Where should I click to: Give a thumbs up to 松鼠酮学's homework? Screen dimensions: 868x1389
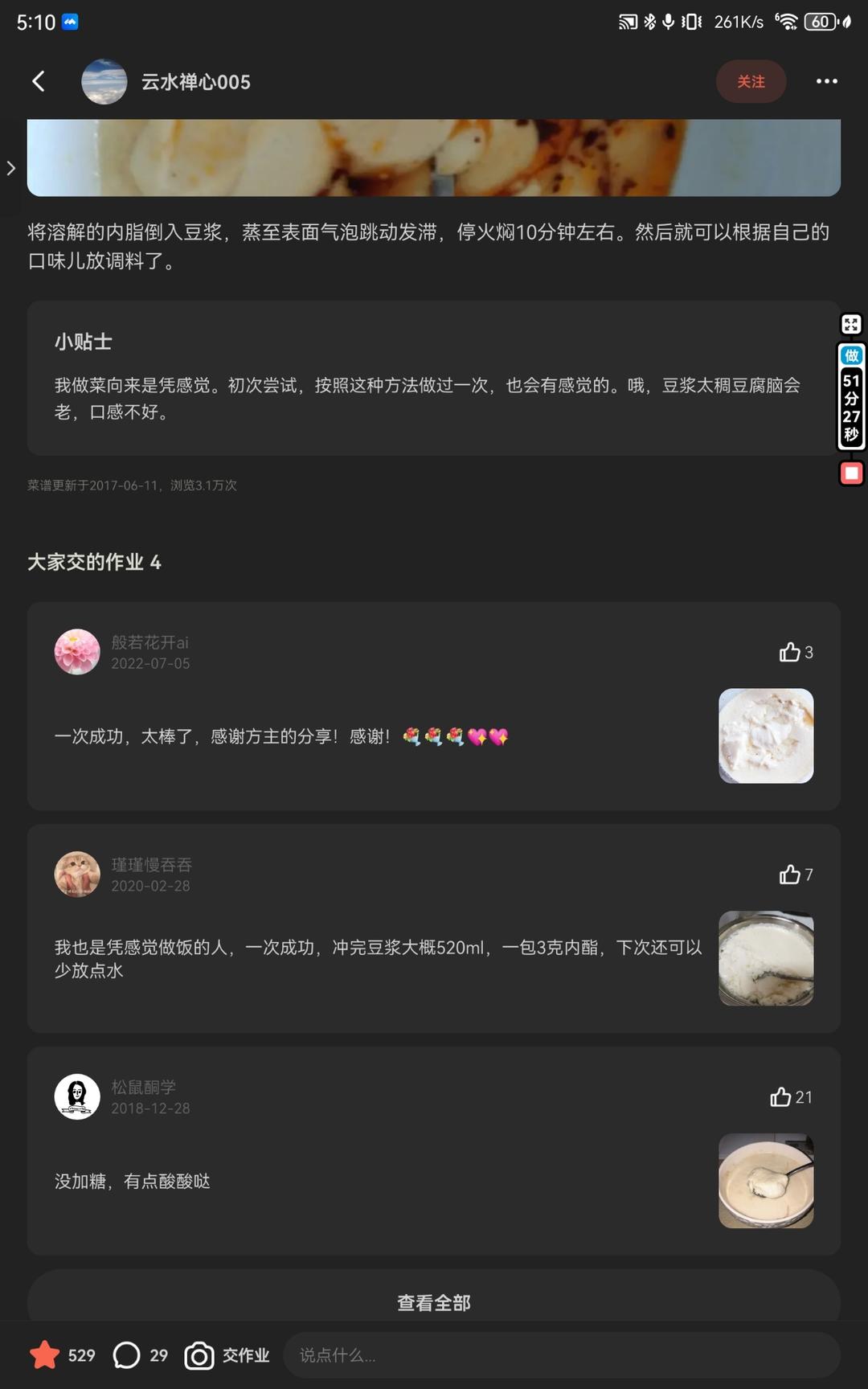click(x=780, y=1096)
